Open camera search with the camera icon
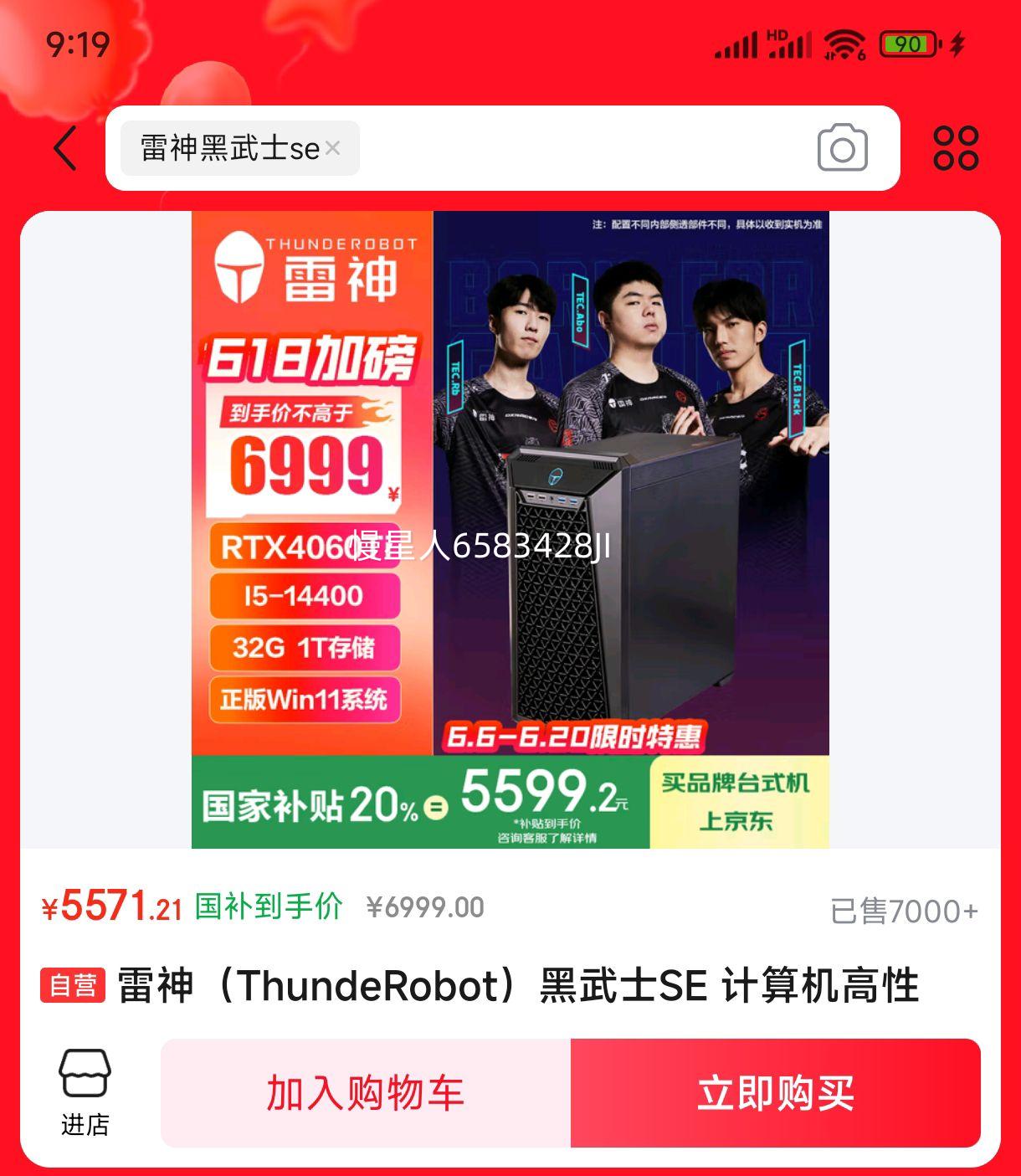 tap(844, 149)
